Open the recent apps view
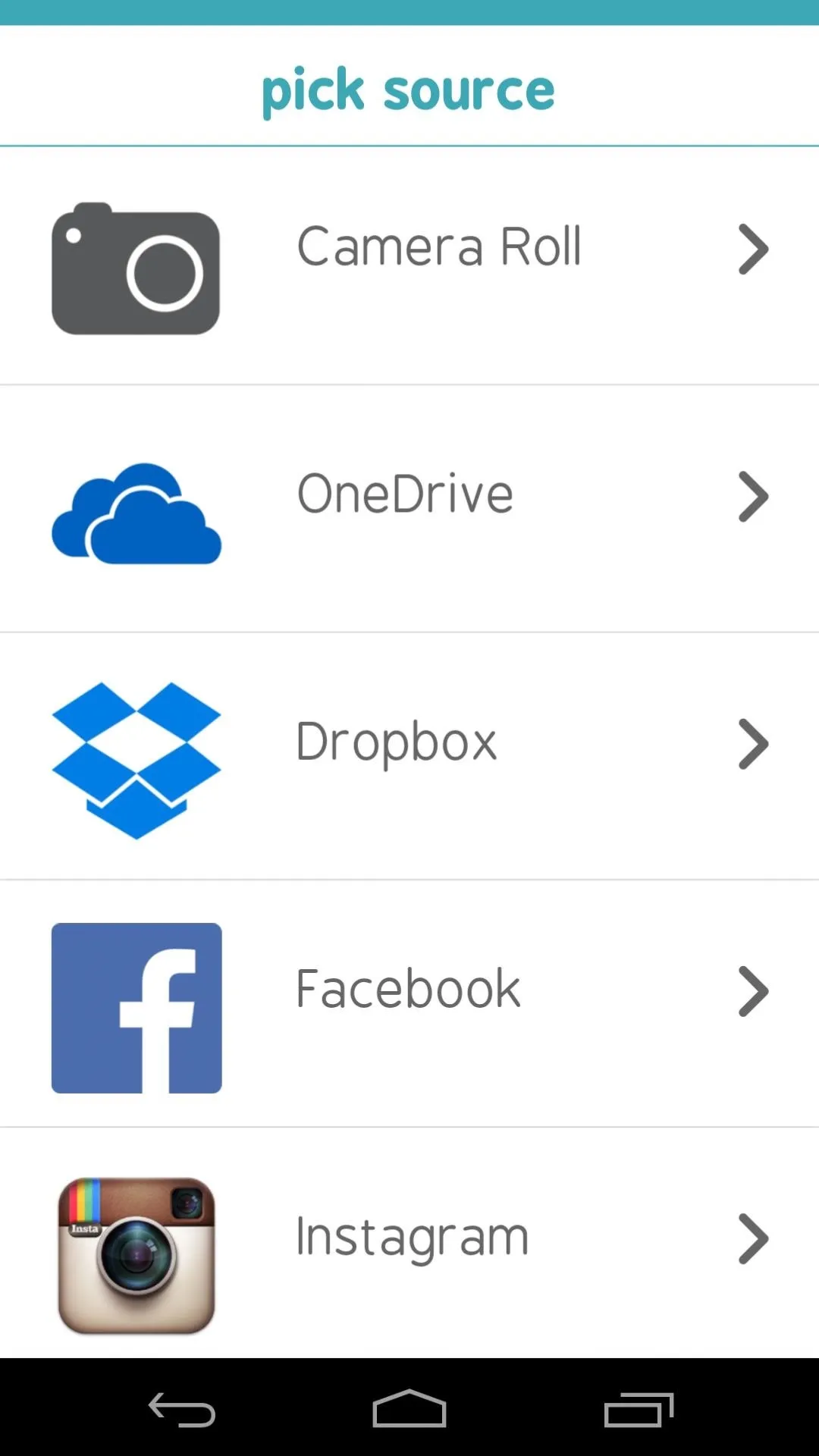 [639, 1410]
